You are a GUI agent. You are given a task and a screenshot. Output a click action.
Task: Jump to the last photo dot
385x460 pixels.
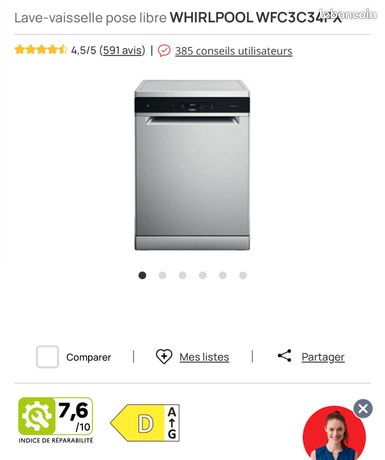click(x=243, y=275)
